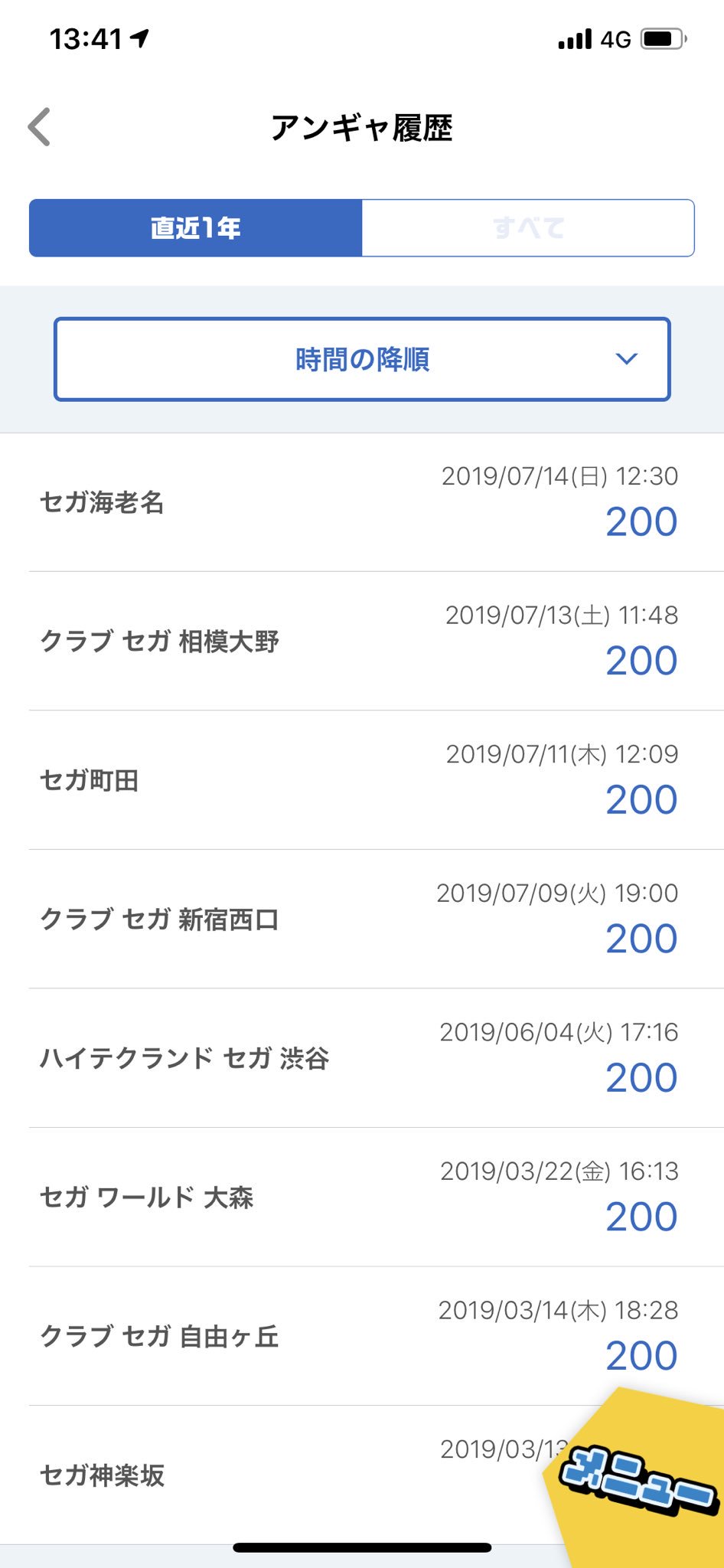Open the 時間の降順 sort dropdown
The image size is (724, 1568).
362,359
